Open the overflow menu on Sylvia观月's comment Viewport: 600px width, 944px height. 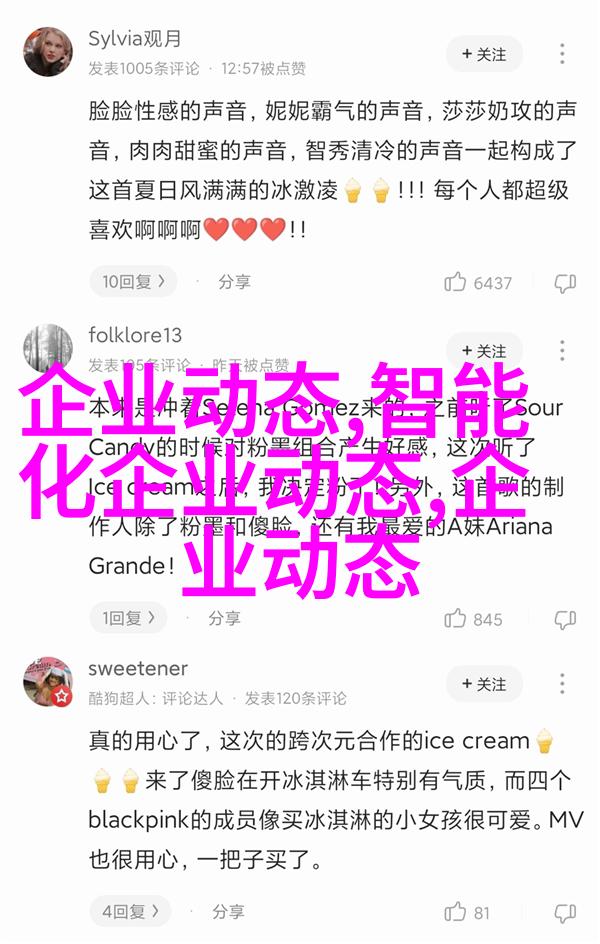click(564, 53)
